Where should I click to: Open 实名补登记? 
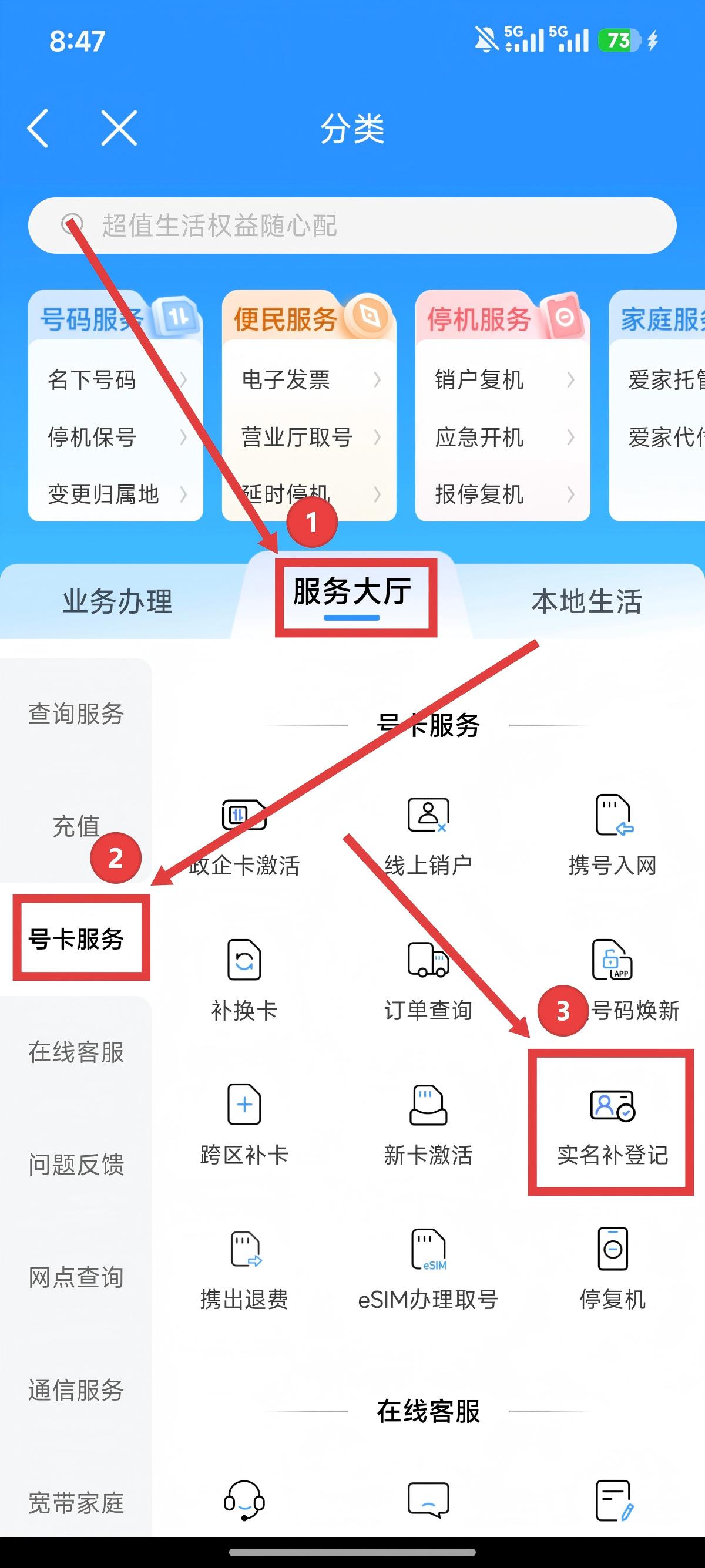point(612,1123)
